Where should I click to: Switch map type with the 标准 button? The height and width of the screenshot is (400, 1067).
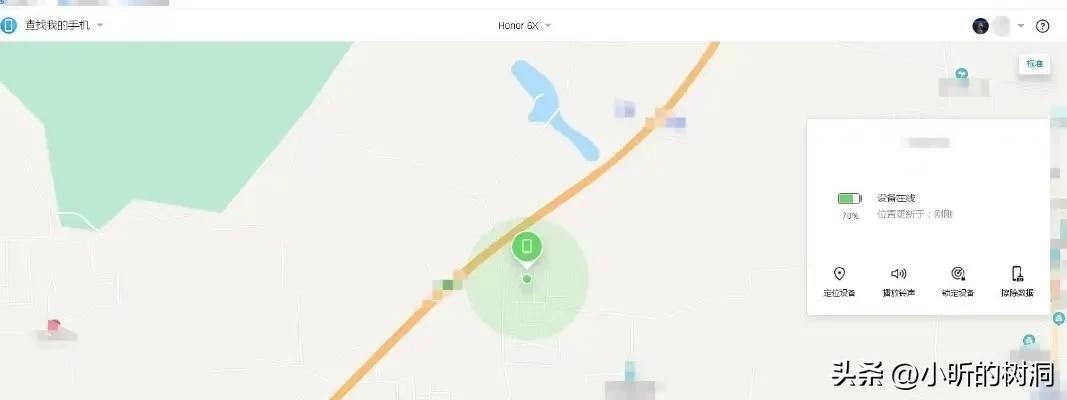[x=1034, y=64]
